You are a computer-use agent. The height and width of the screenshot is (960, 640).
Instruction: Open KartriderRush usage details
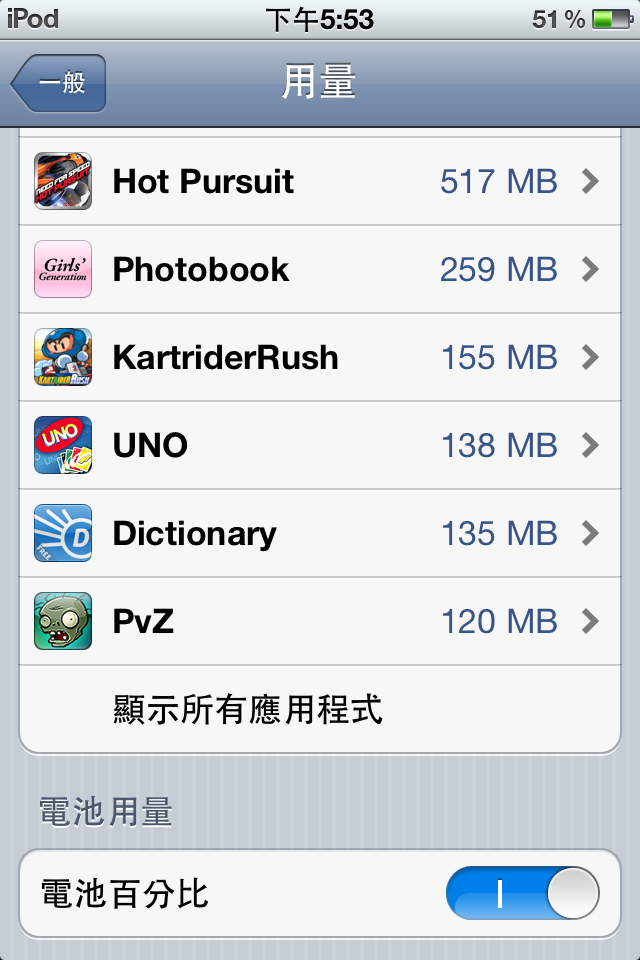point(320,358)
